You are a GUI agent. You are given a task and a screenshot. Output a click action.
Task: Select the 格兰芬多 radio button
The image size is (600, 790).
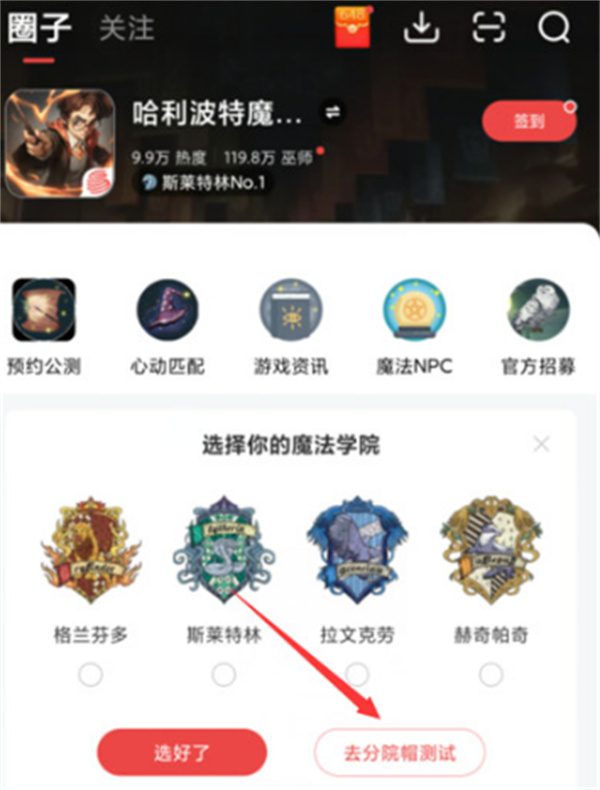[x=90, y=675]
